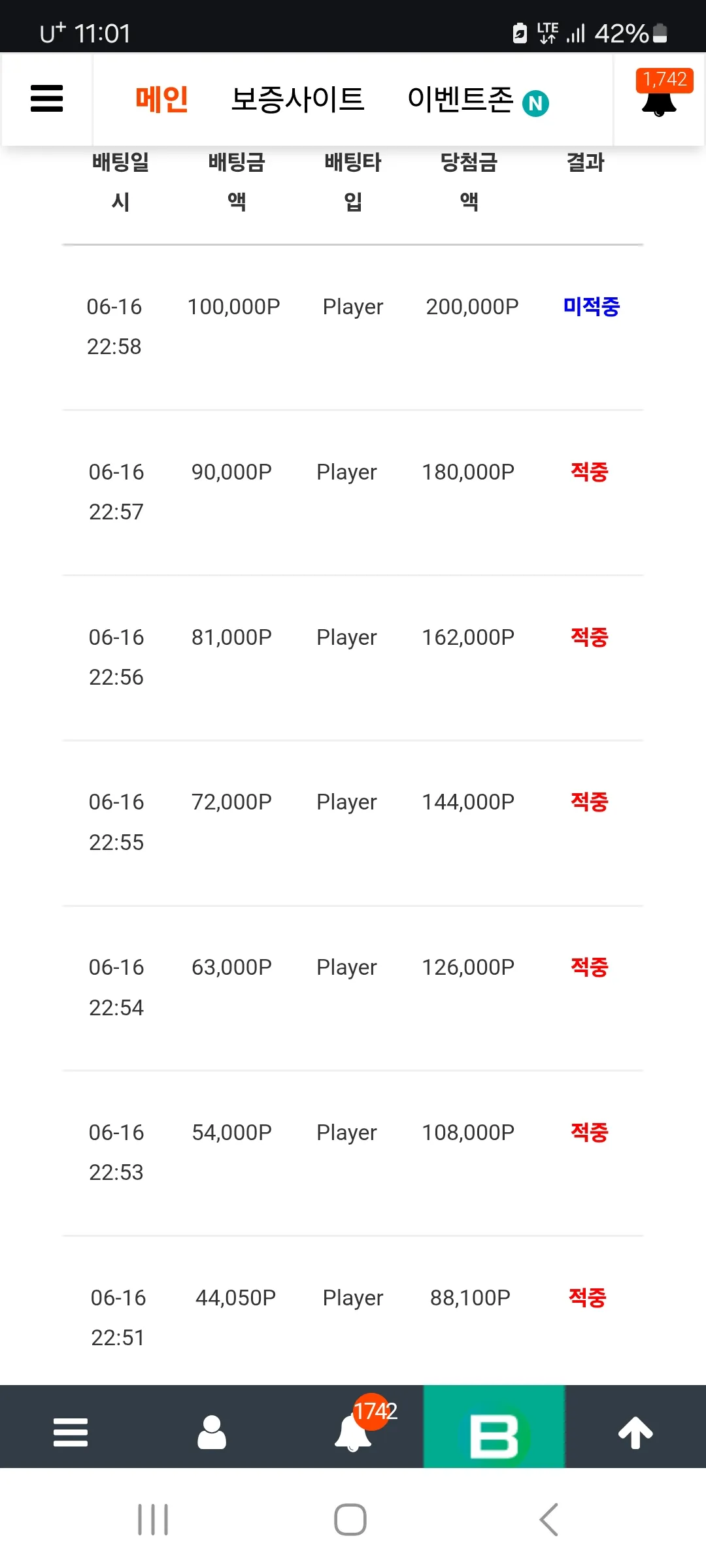Open the hamburger menu in the top bar
The height and width of the screenshot is (1568, 706).
(x=47, y=99)
